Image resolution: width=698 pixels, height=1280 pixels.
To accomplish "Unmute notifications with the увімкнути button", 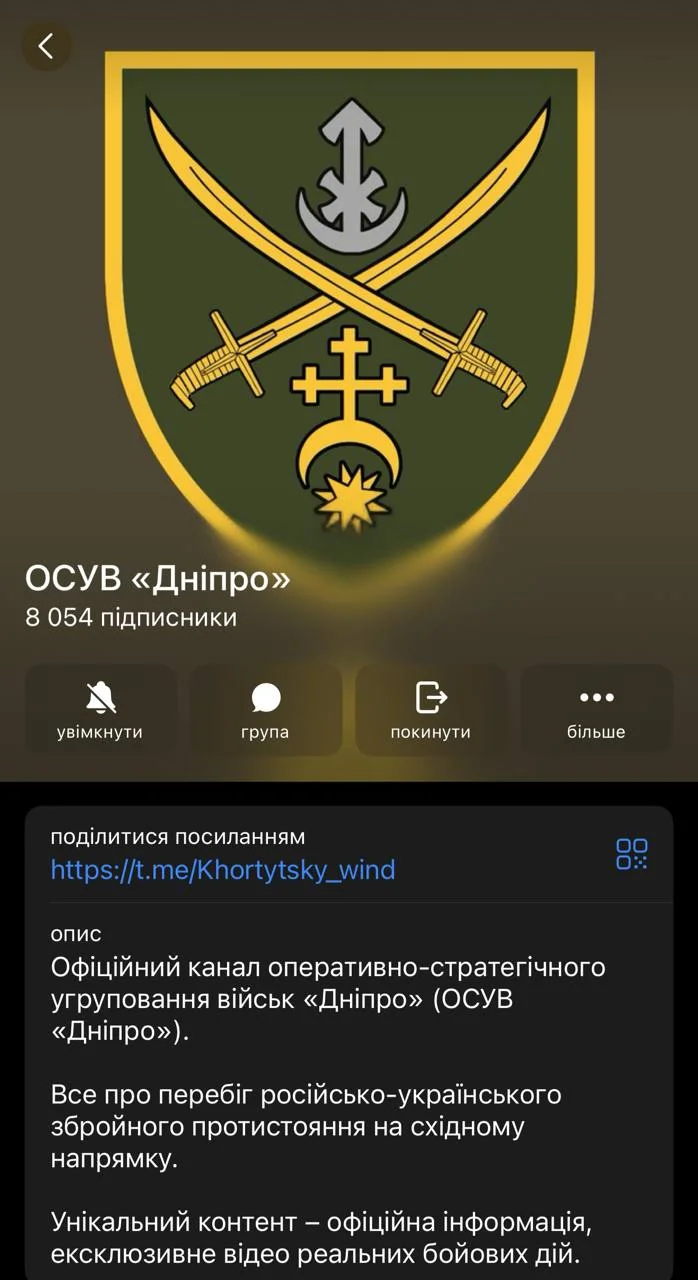I will pos(100,712).
